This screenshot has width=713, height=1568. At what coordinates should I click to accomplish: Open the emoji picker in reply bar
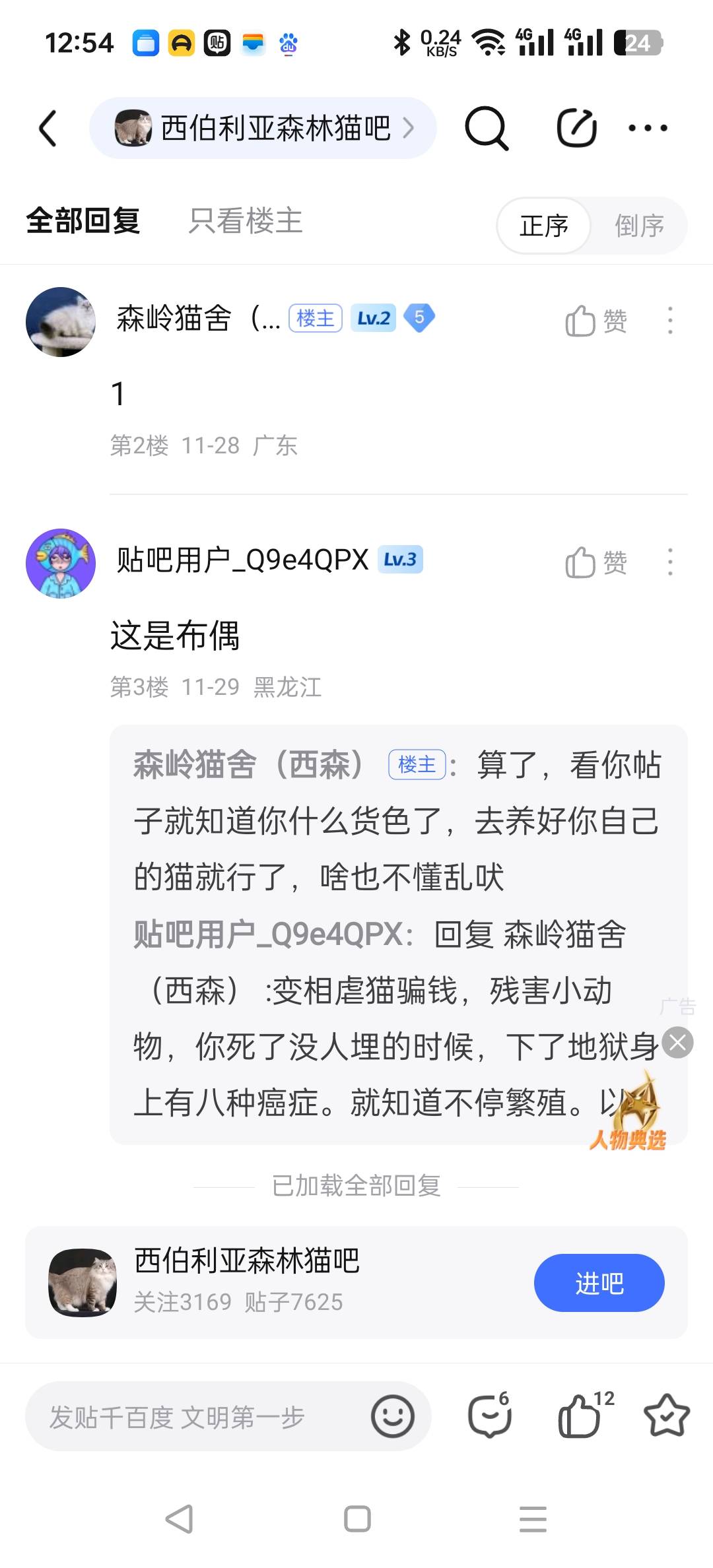392,1416
